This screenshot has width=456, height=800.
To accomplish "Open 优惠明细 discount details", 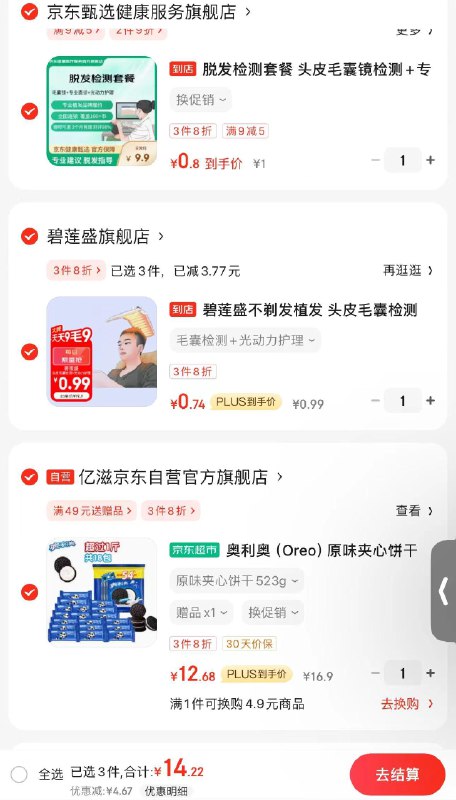I will pyautogui.click(x=166, y=791).
